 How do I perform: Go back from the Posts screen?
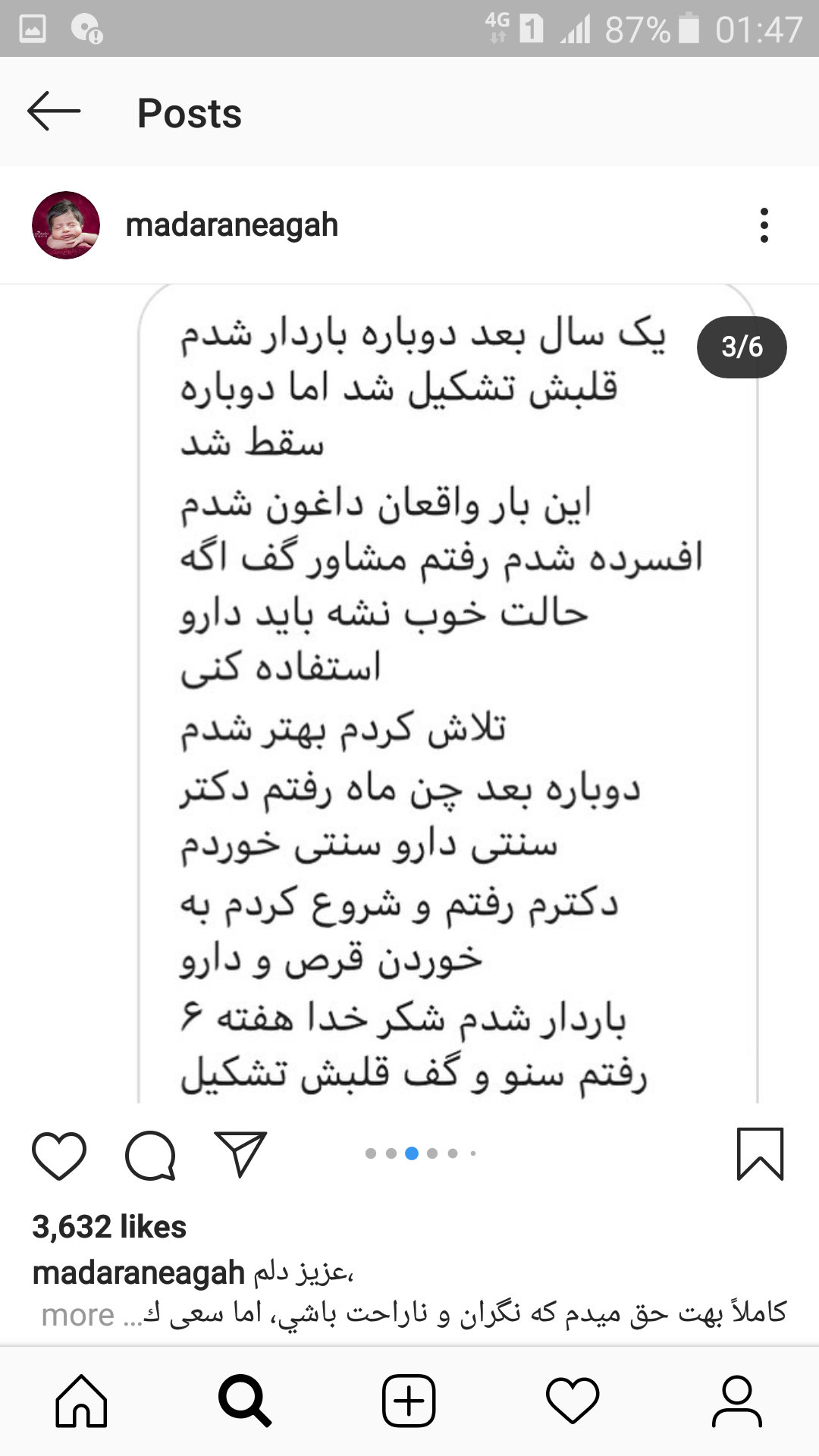[53, 111]
